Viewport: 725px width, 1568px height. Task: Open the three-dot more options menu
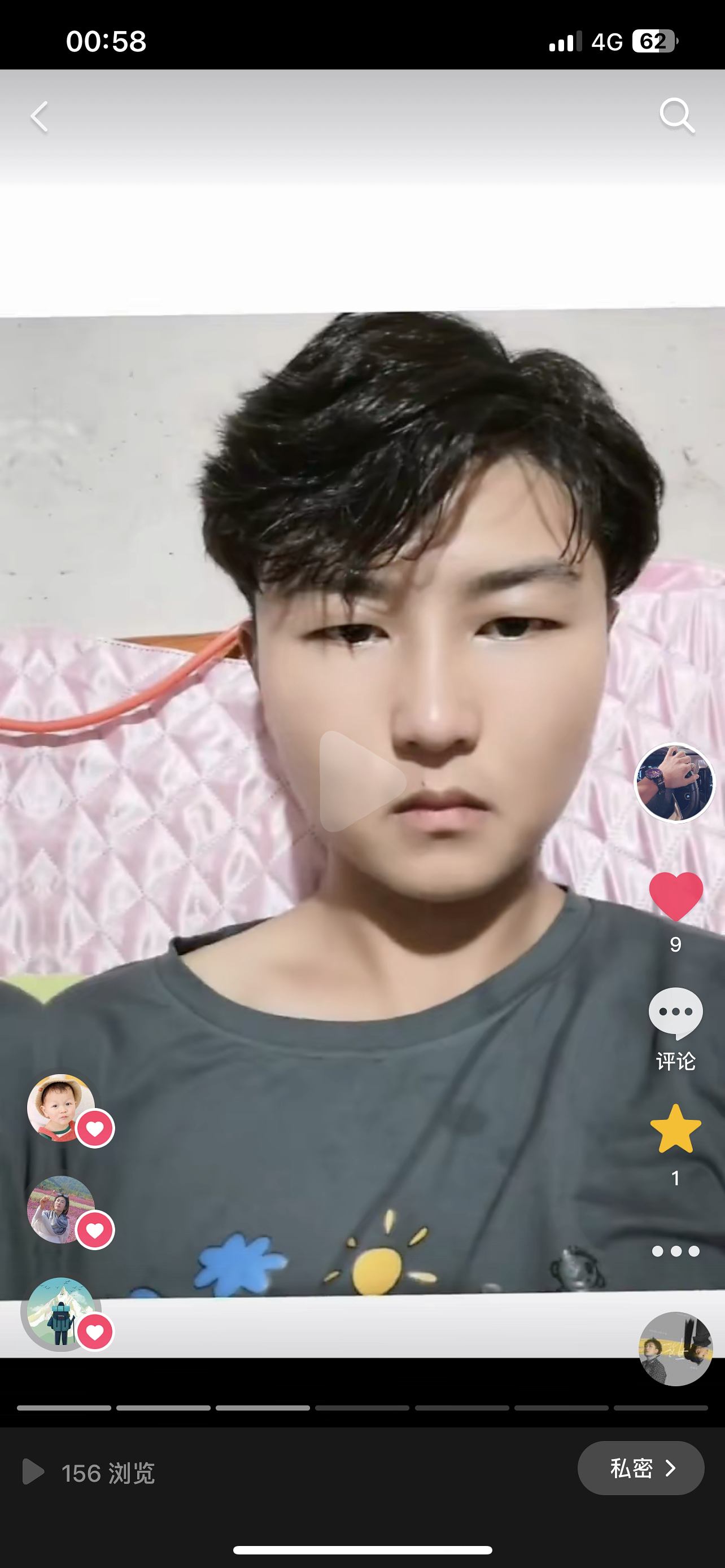coord(676,1251)
